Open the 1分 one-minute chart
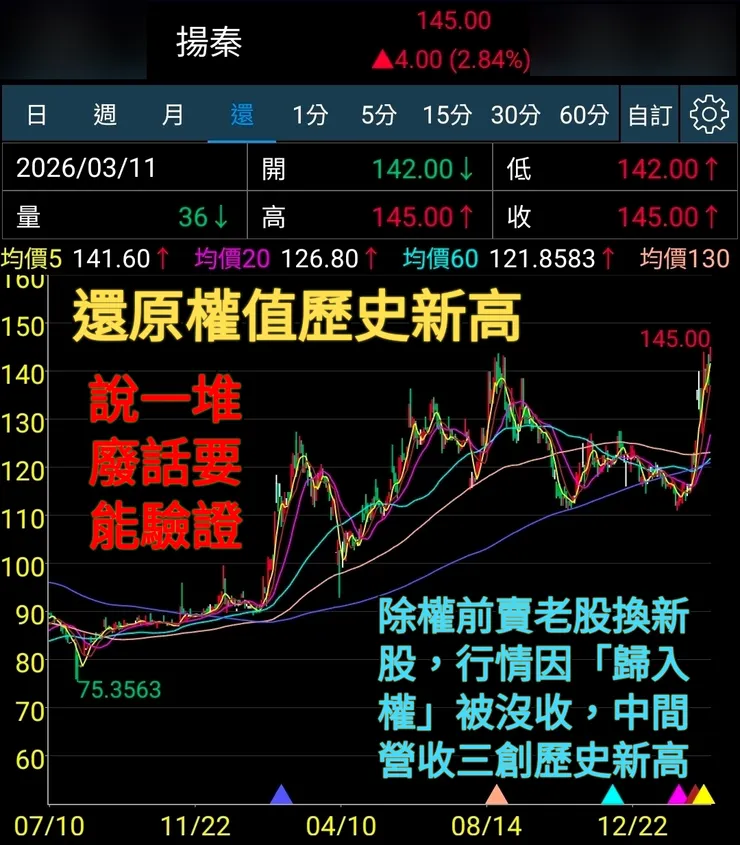Viewport: 740px width, 845px height. [x=310, y=113]
